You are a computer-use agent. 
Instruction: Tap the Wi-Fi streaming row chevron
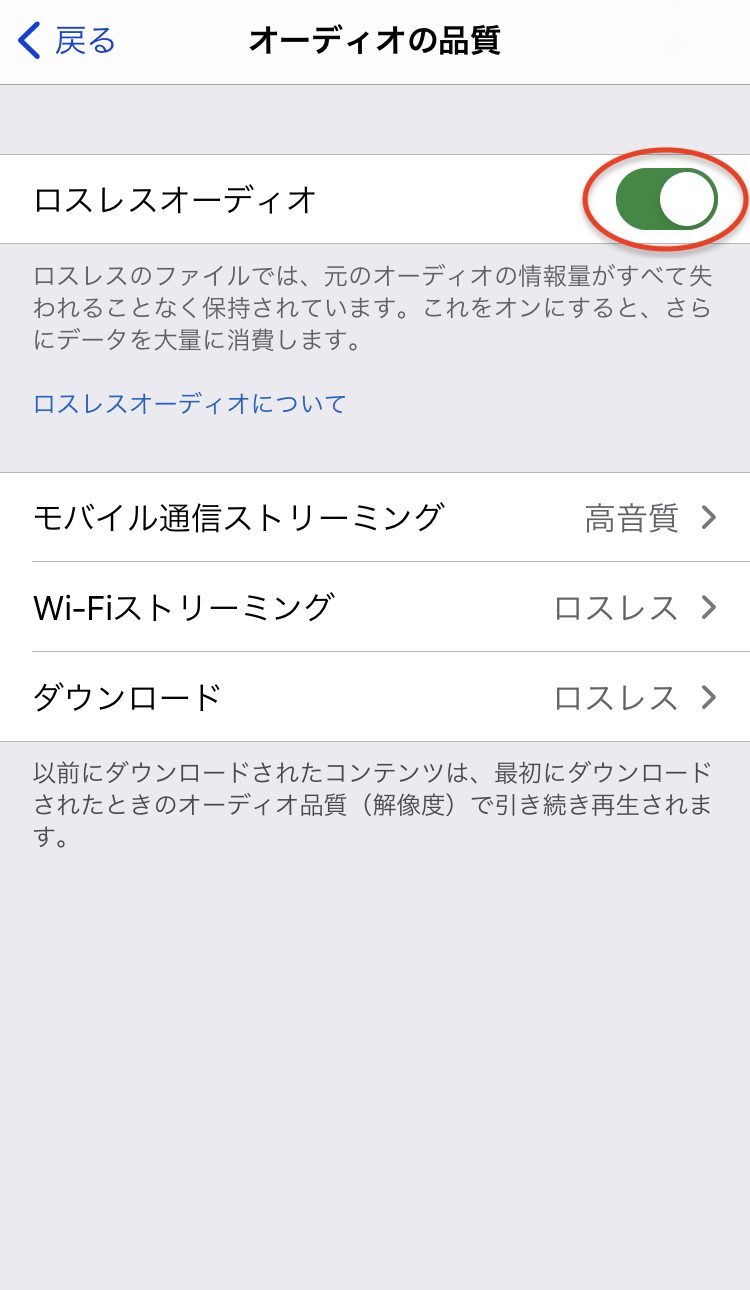pos(710,608)
